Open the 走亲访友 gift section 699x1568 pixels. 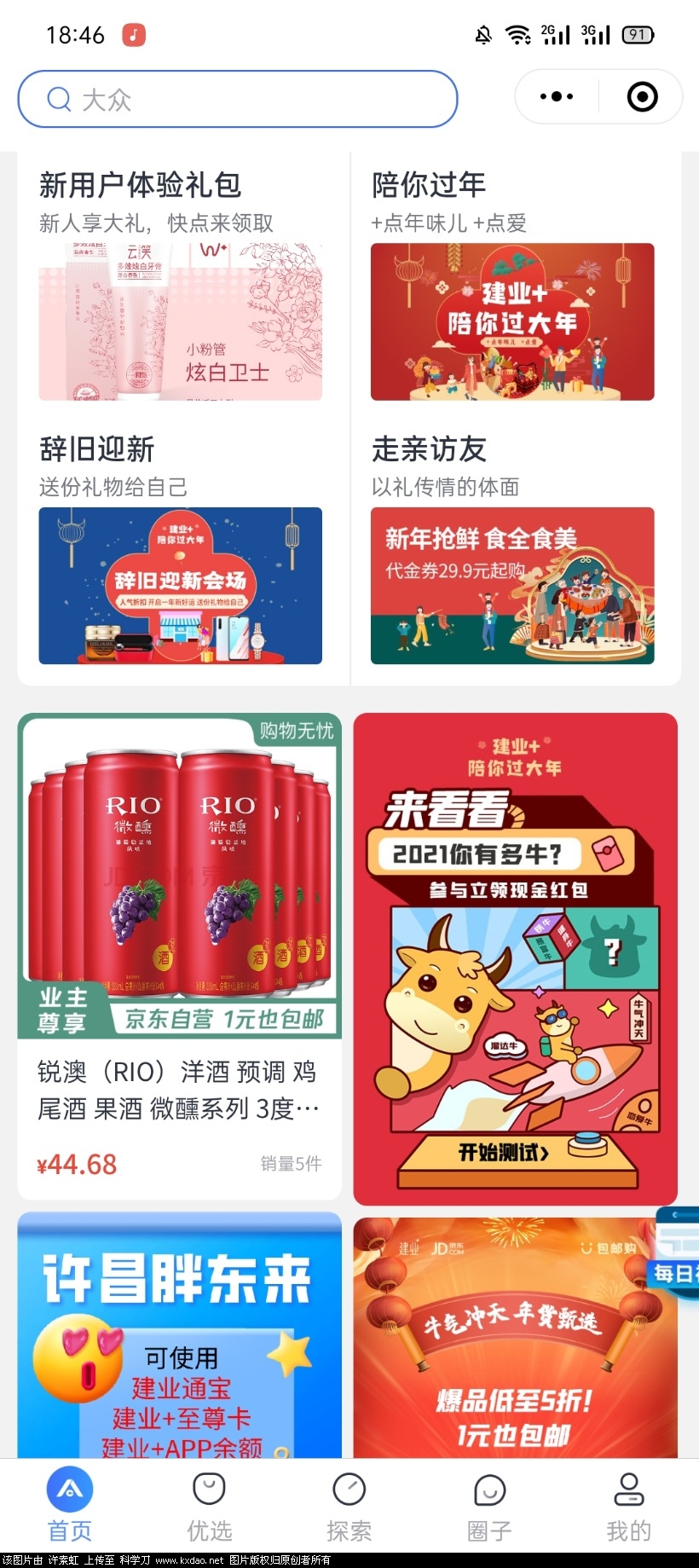(511, 585)
